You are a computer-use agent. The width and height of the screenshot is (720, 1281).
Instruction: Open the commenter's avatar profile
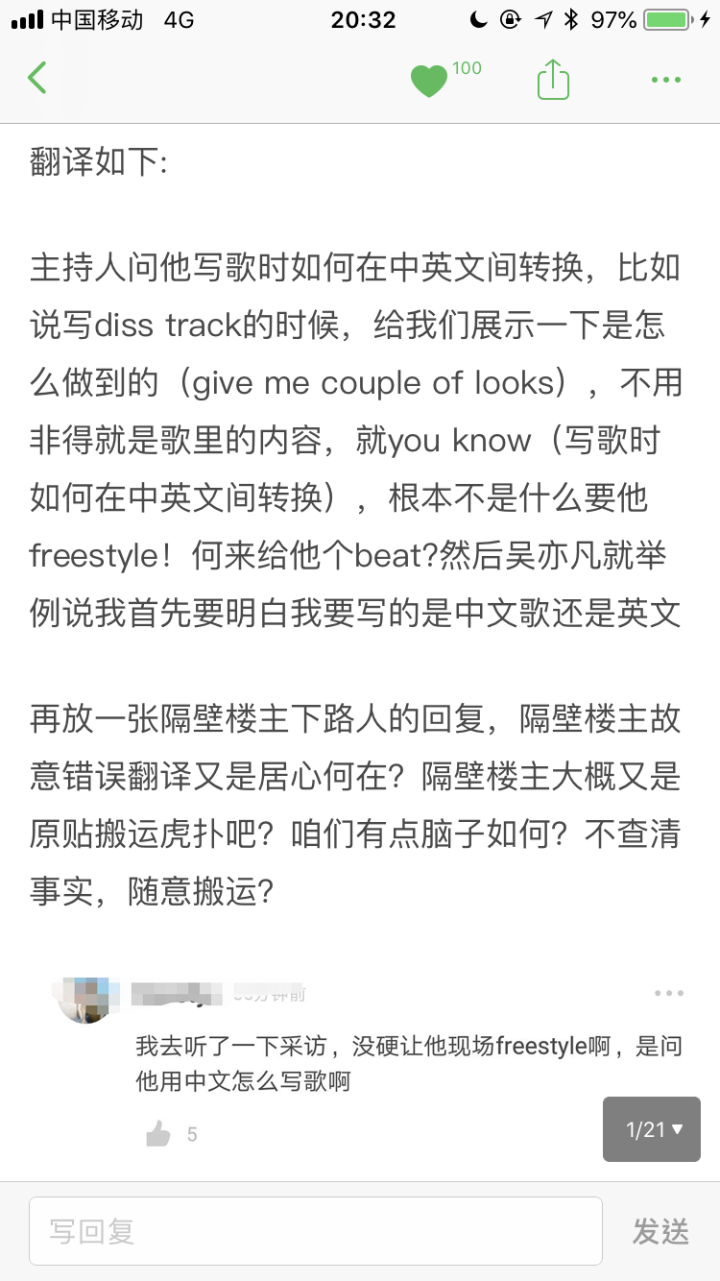click(85, 1000)
